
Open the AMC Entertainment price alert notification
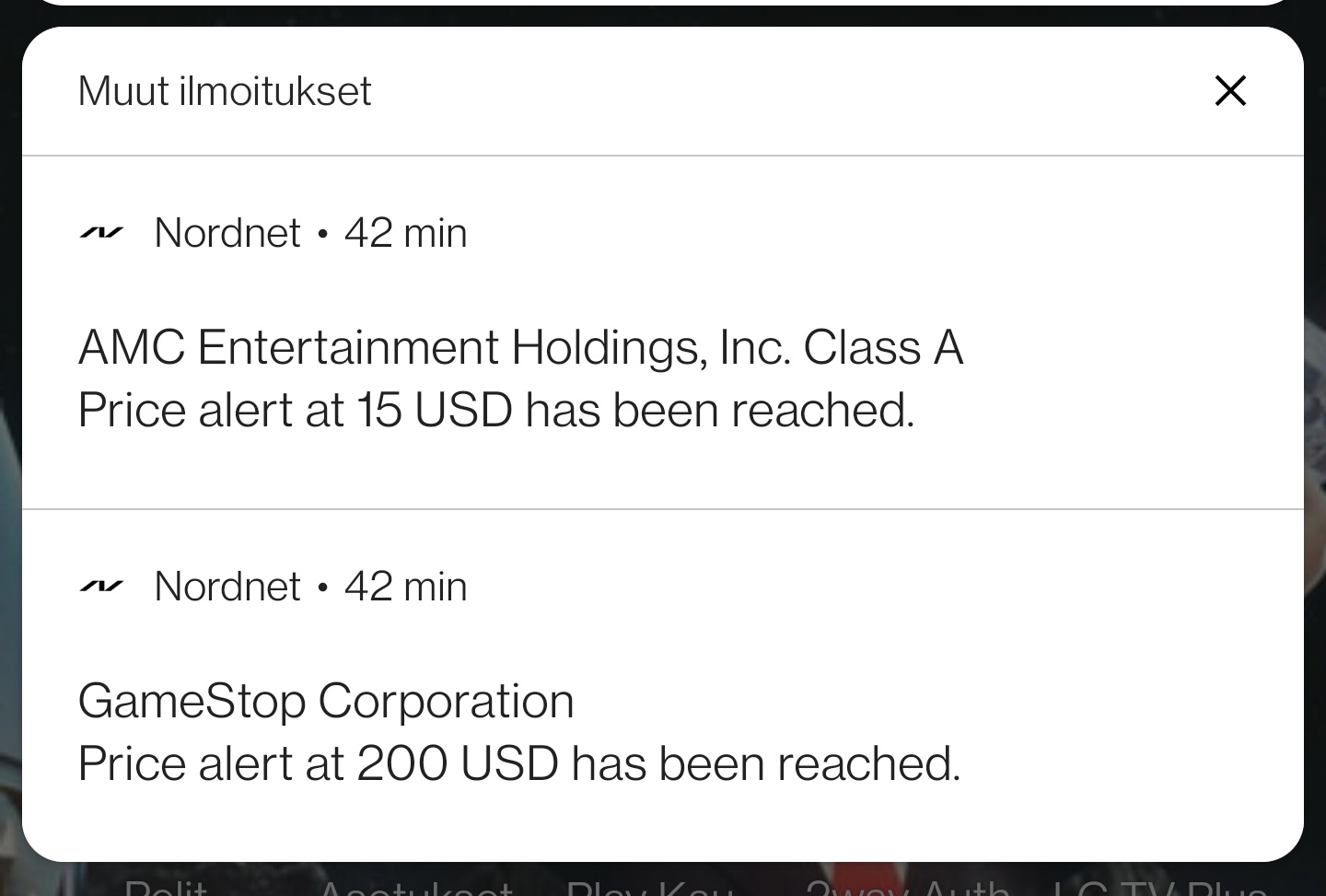663,332
